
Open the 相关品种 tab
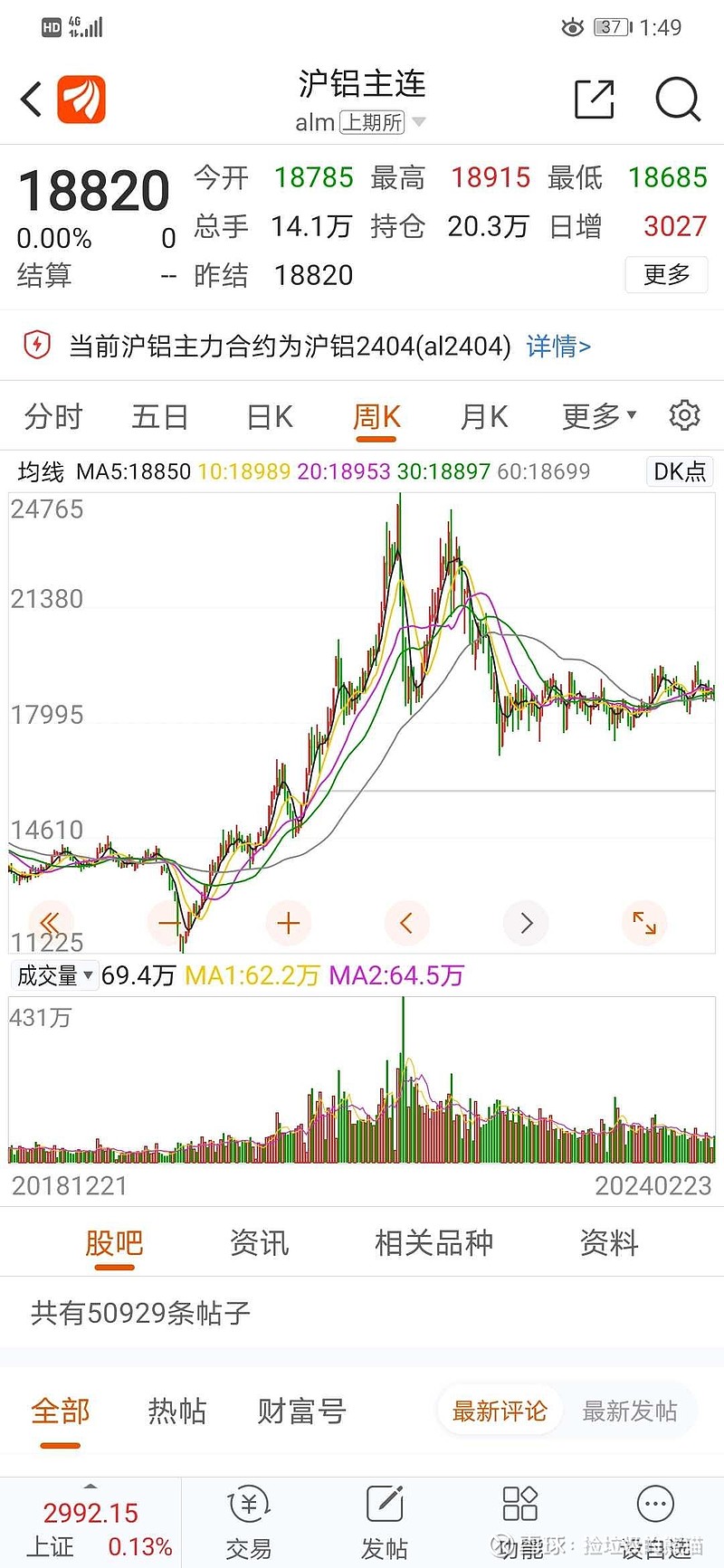(x=433, y=1242)
